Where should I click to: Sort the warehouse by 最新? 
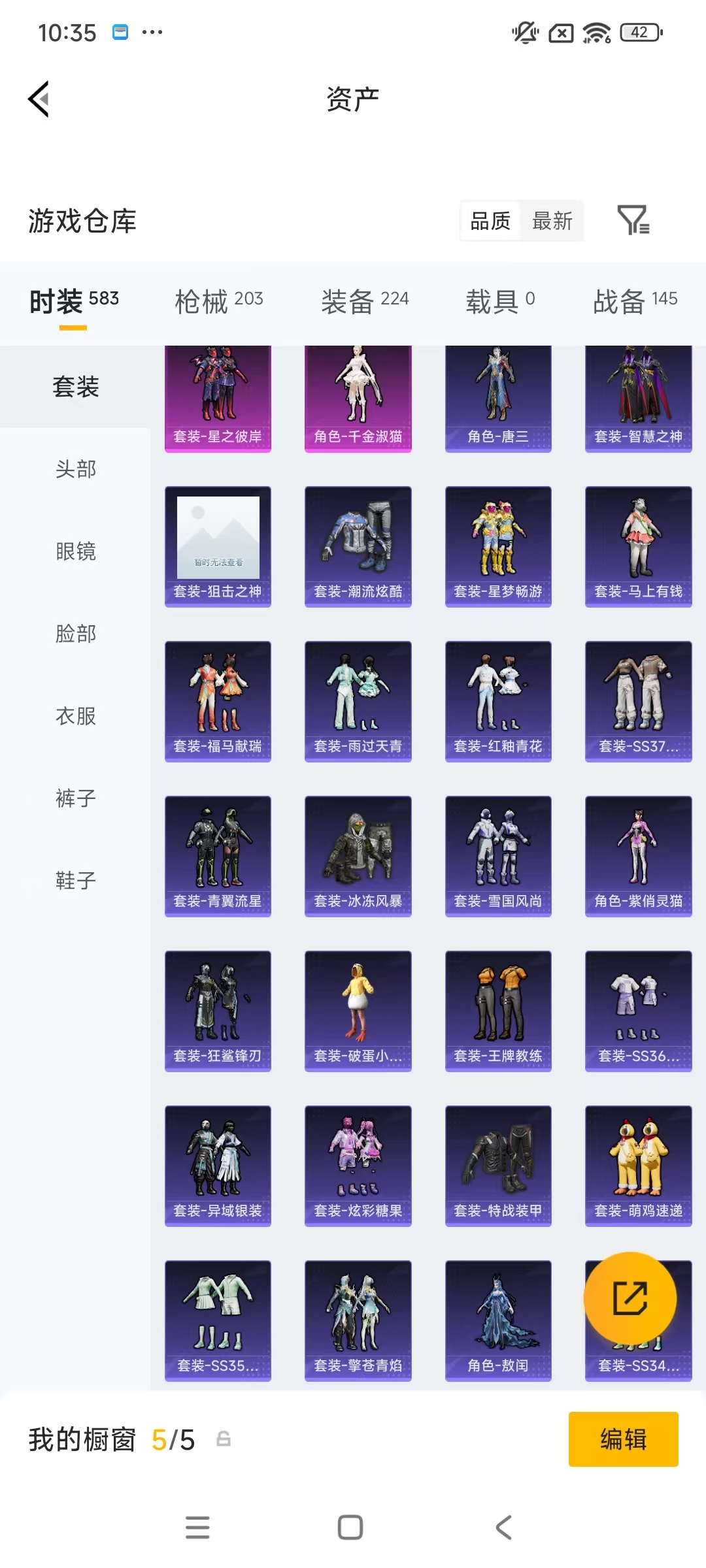[552, 221]
